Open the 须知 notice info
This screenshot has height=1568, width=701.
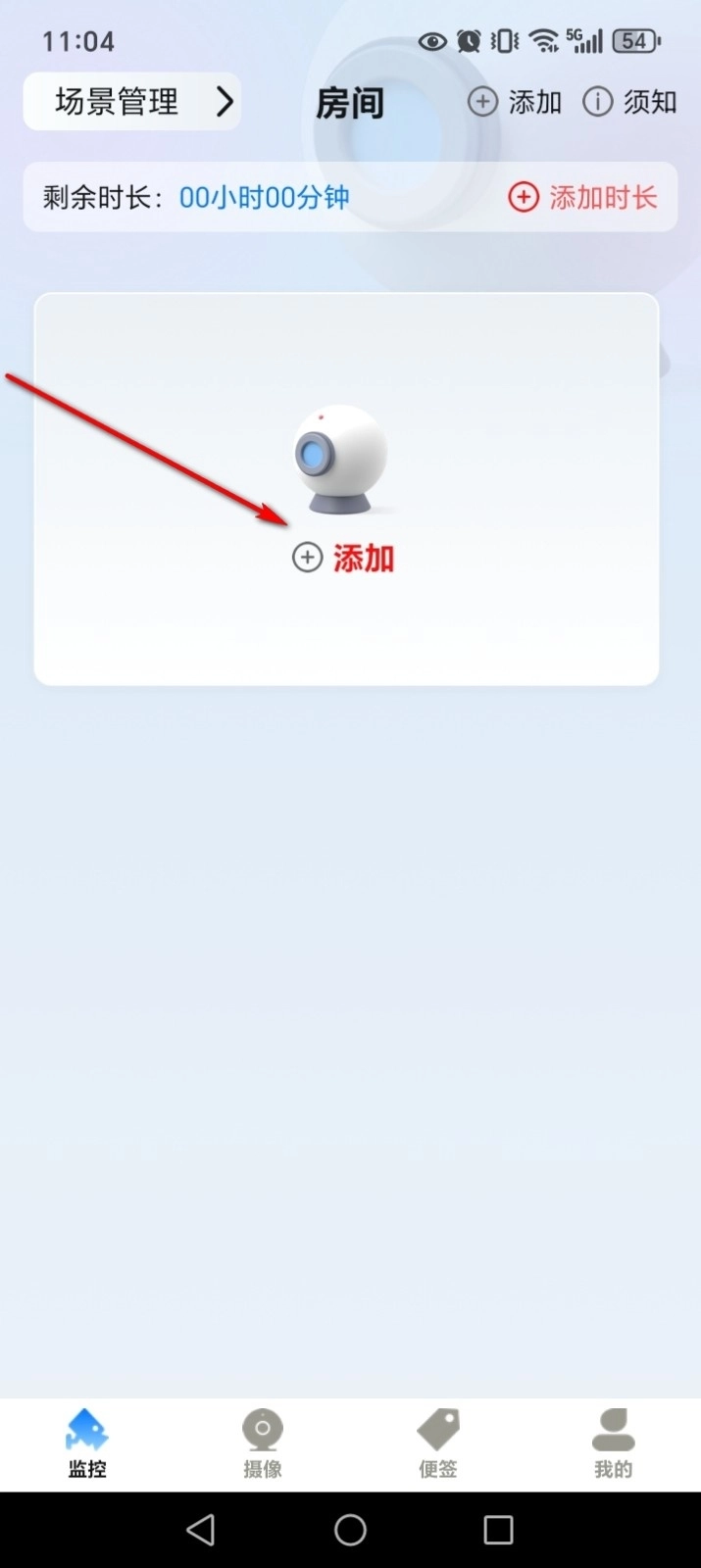point(630,102)
